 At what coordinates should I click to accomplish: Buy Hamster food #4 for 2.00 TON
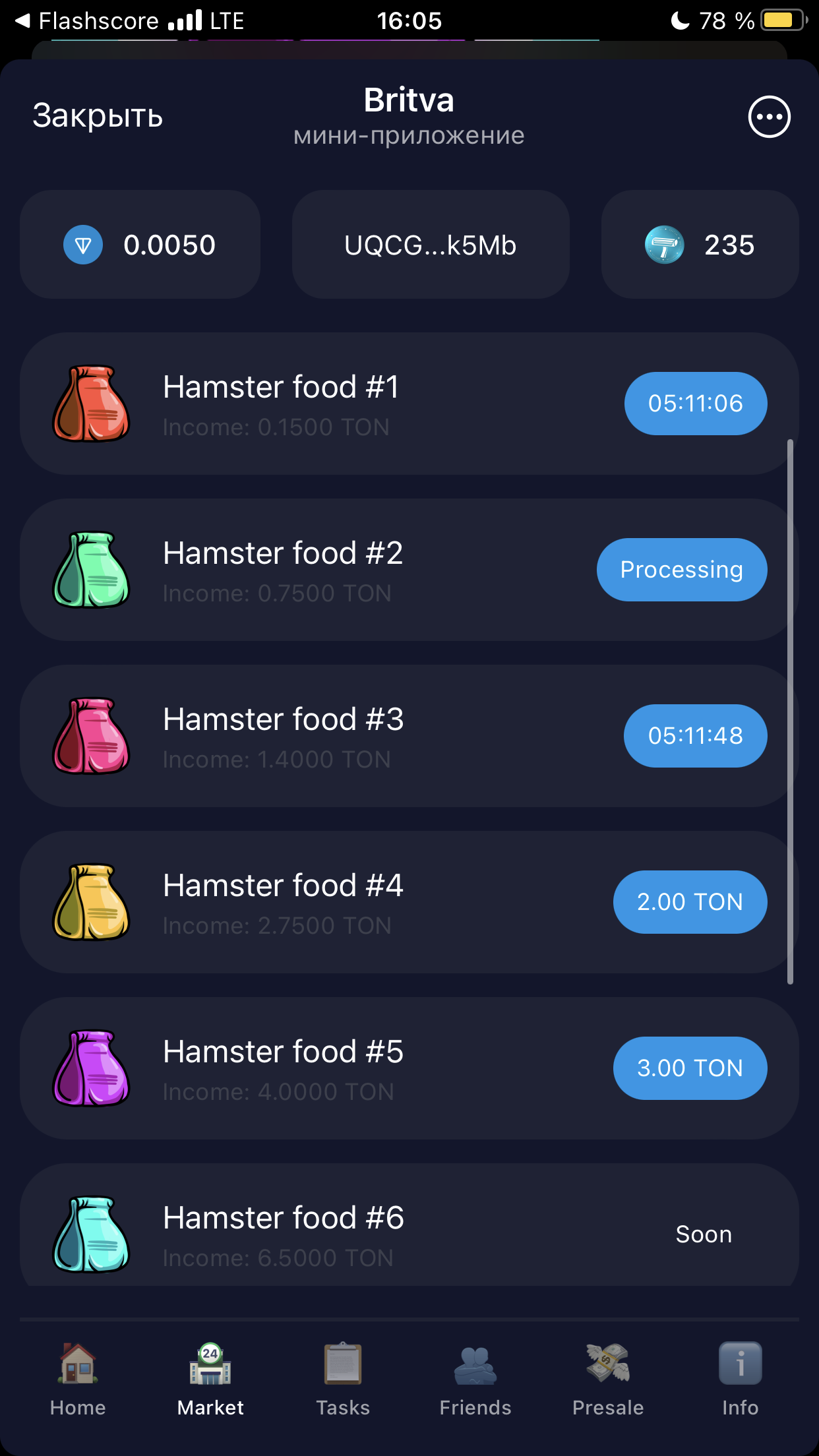(x=690, y=902)
